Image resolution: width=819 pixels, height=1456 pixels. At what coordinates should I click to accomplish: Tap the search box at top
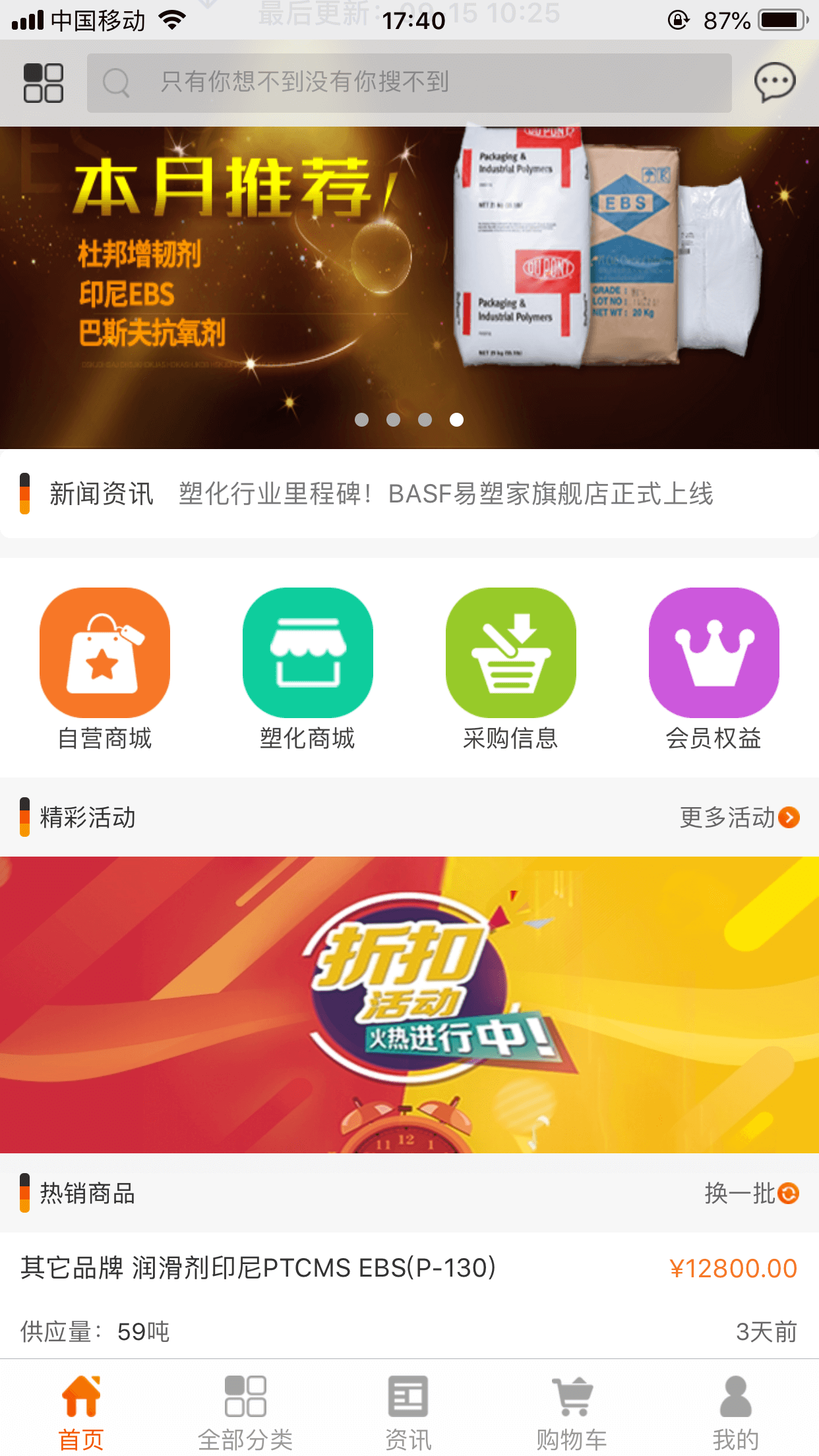(x=409, y=83)
